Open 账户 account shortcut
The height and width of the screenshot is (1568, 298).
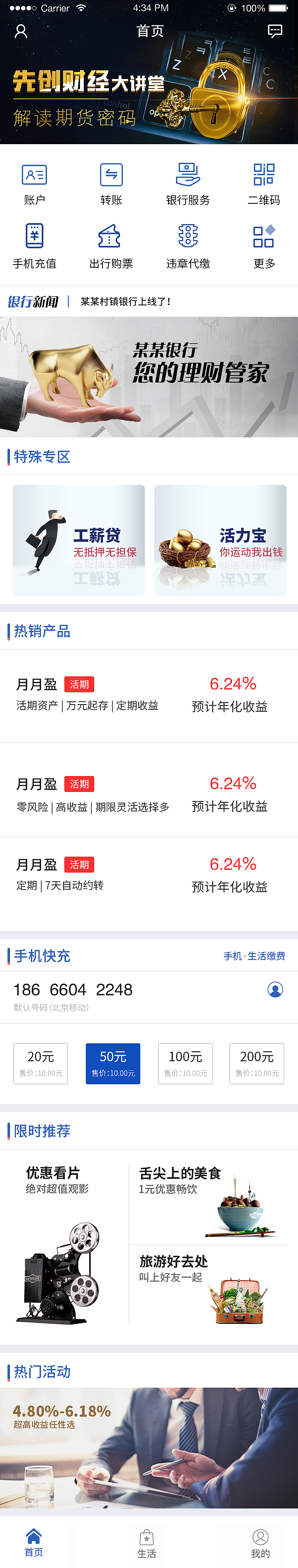(35, 183)
